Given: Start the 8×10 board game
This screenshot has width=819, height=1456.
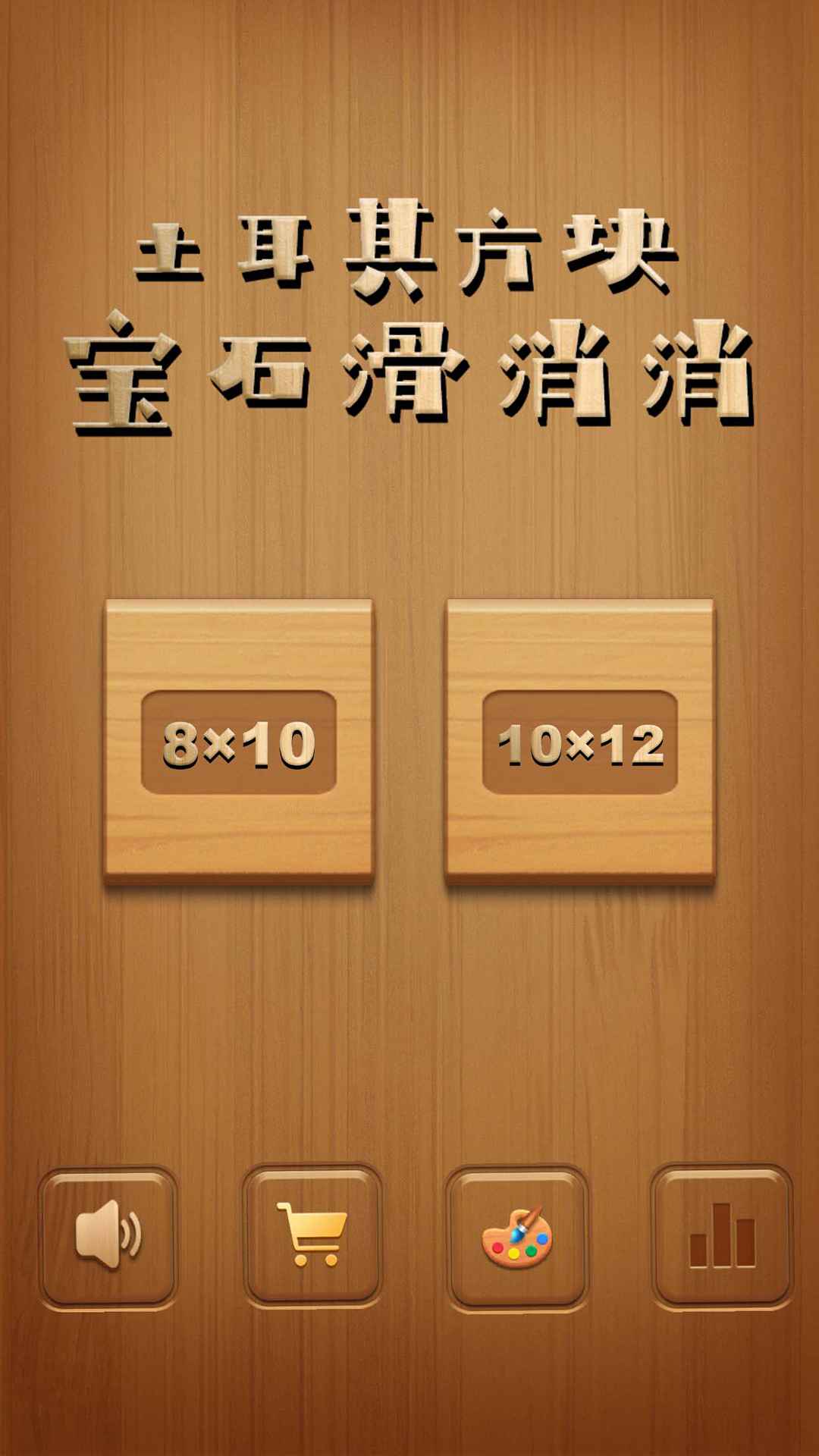Looking at the screenshot, I should tap(239, 742).
